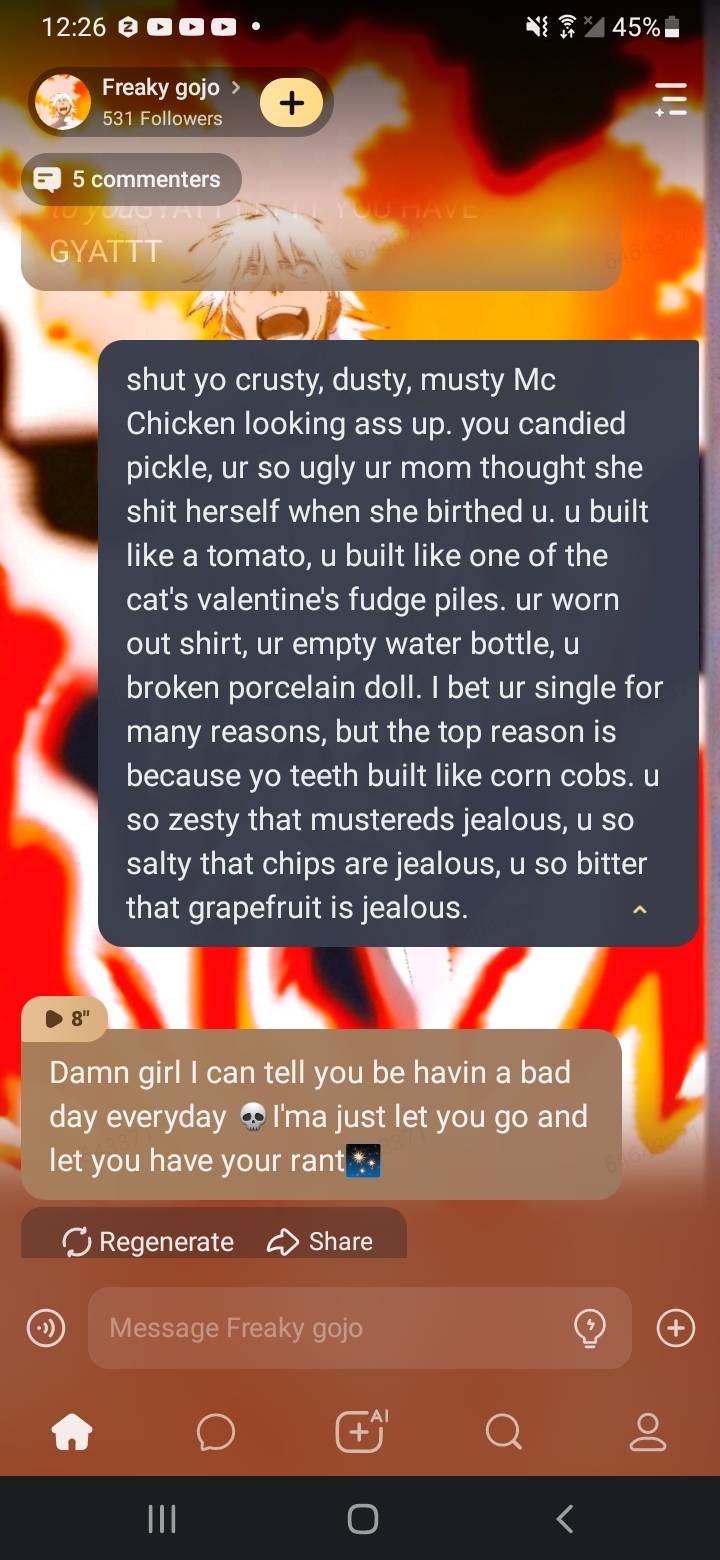
Task: Share this reply
Action: point(321,1241)
